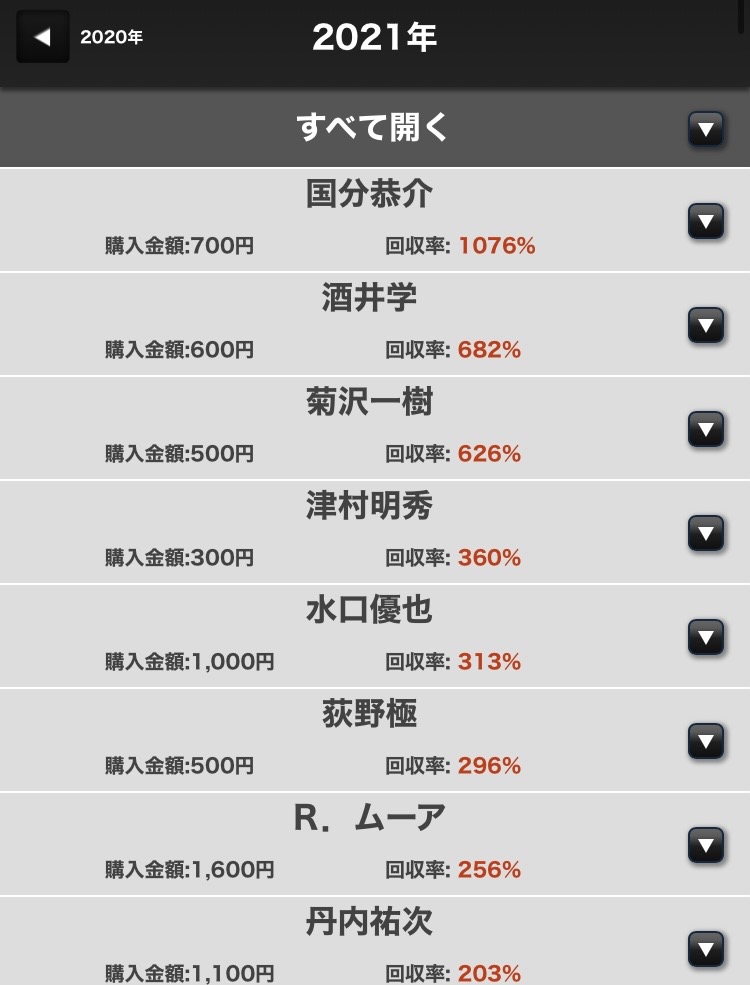The height and width of the screenshot is (985, 750).
Task: Open details for 菊沢一樹
Action: click(706, 429)
